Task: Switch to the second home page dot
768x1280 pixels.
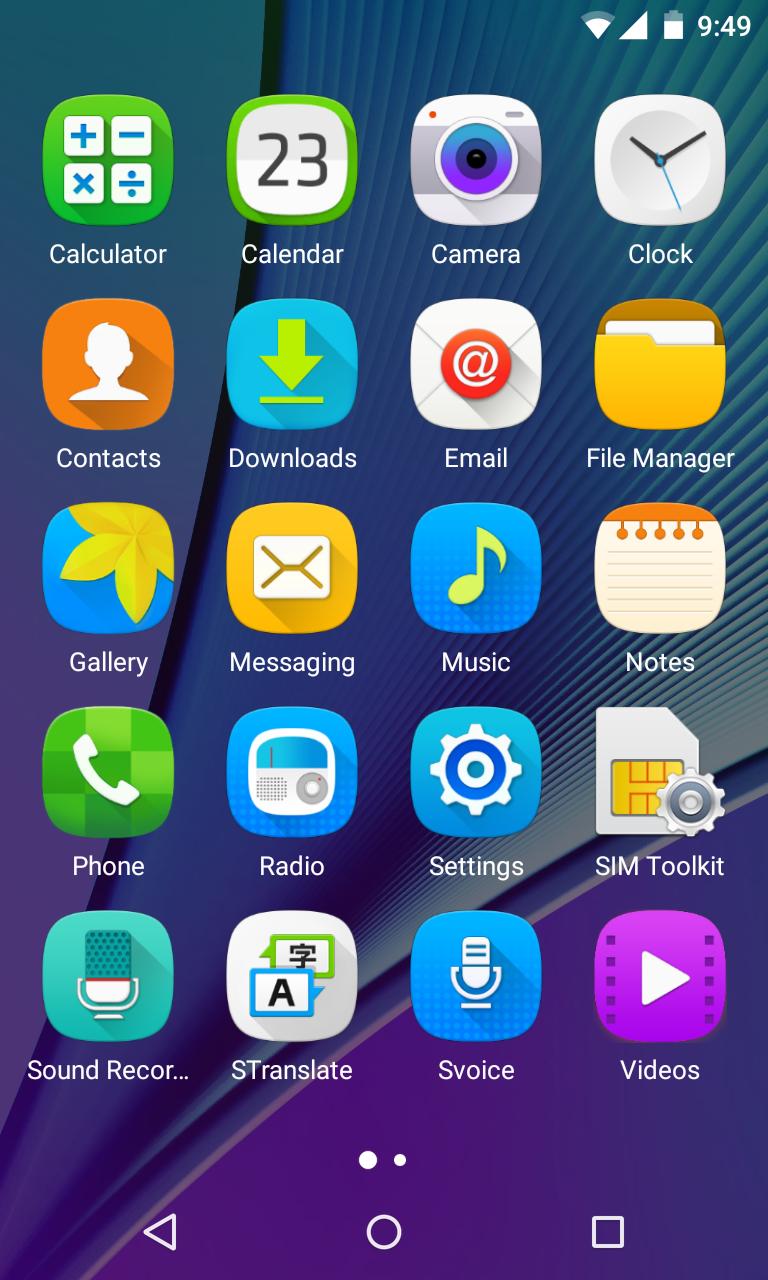Action: click(x=399, y=1158)
